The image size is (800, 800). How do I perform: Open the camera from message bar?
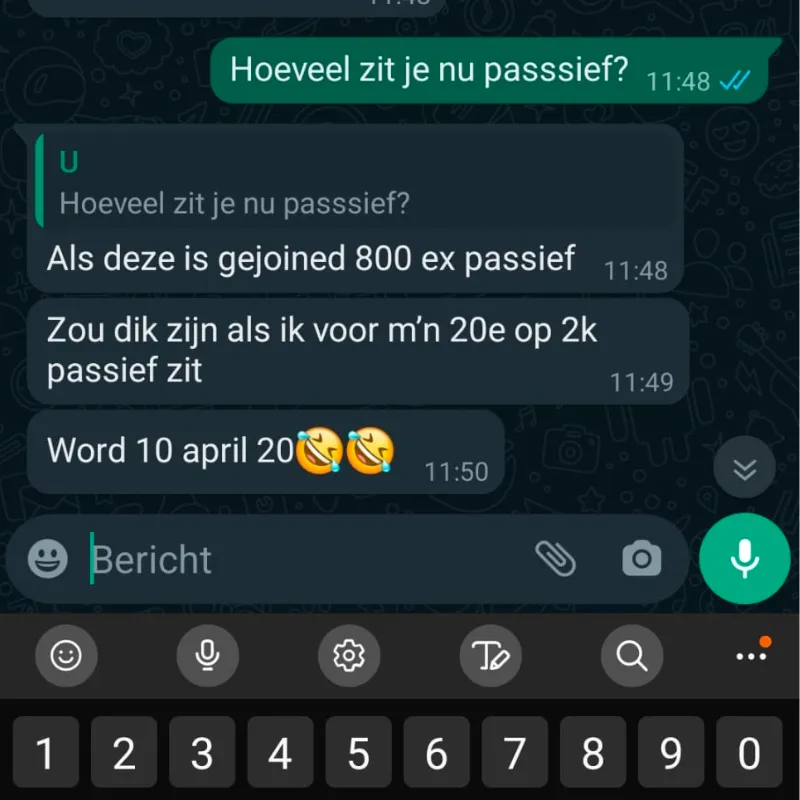pos(641,559)
